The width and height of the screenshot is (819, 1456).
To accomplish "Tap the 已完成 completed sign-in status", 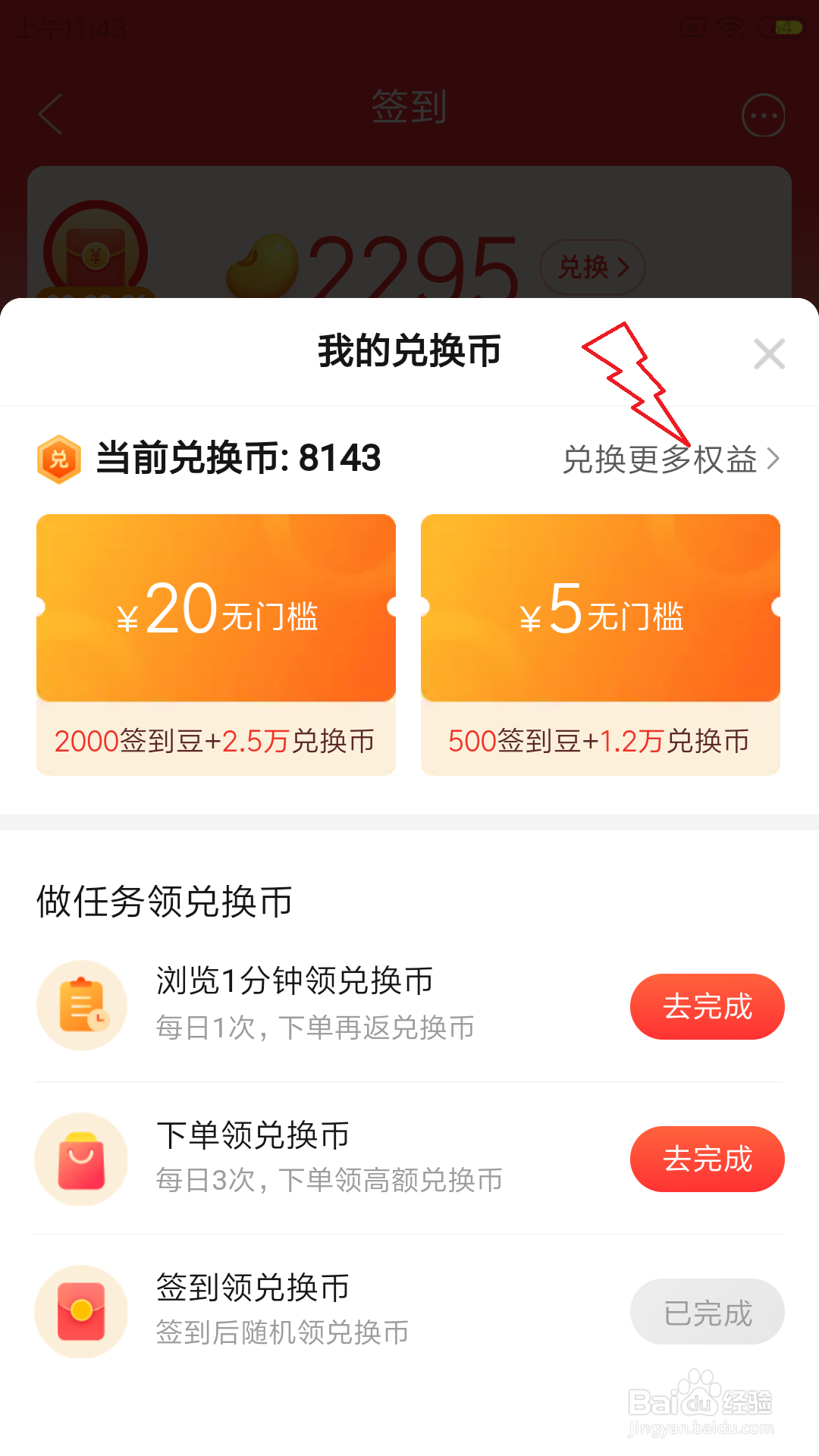I will 707,1311.
